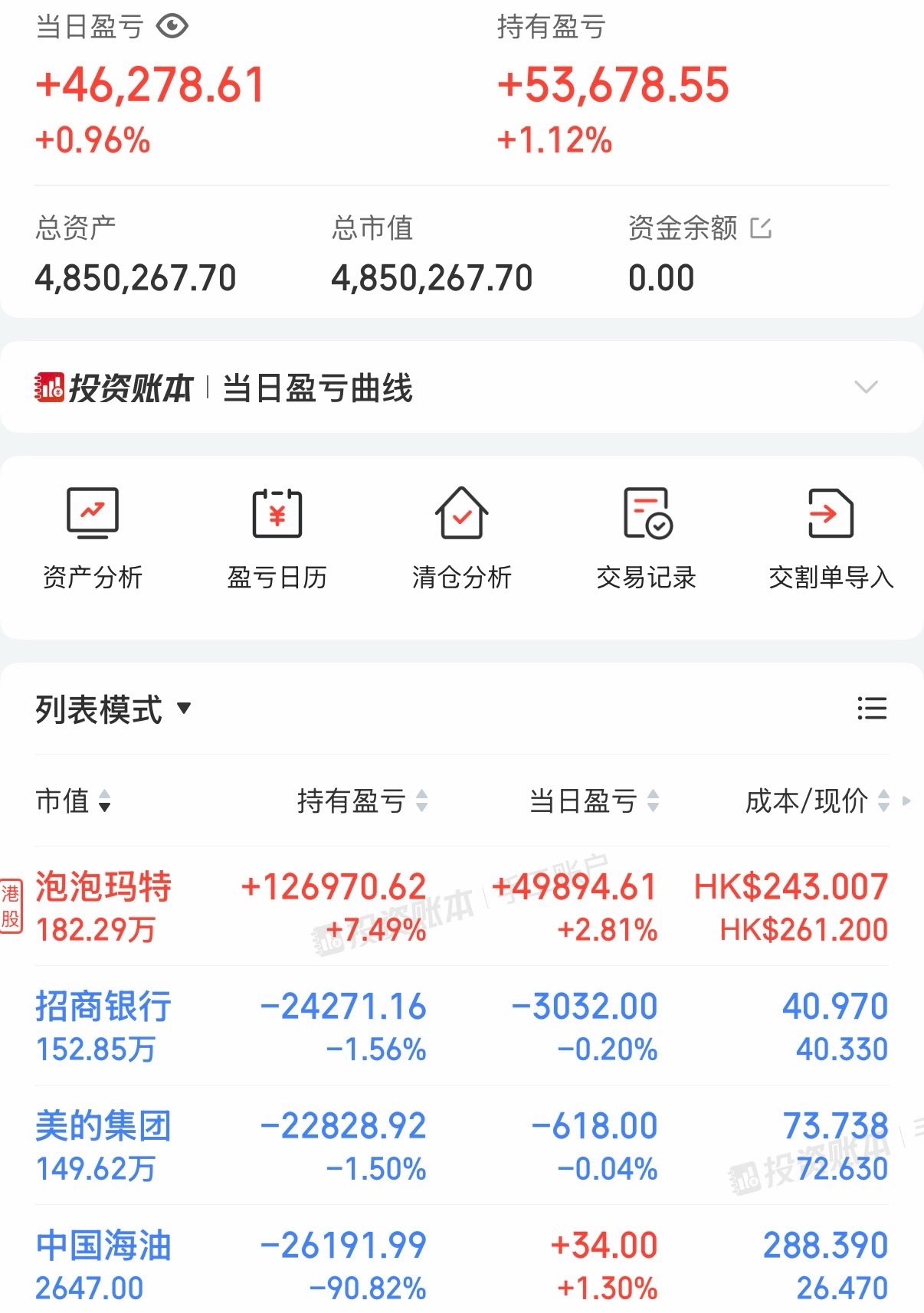Open the 泡泡玛特 holding
Viewport: 924px width, 1313px height.
coord(462,907)
